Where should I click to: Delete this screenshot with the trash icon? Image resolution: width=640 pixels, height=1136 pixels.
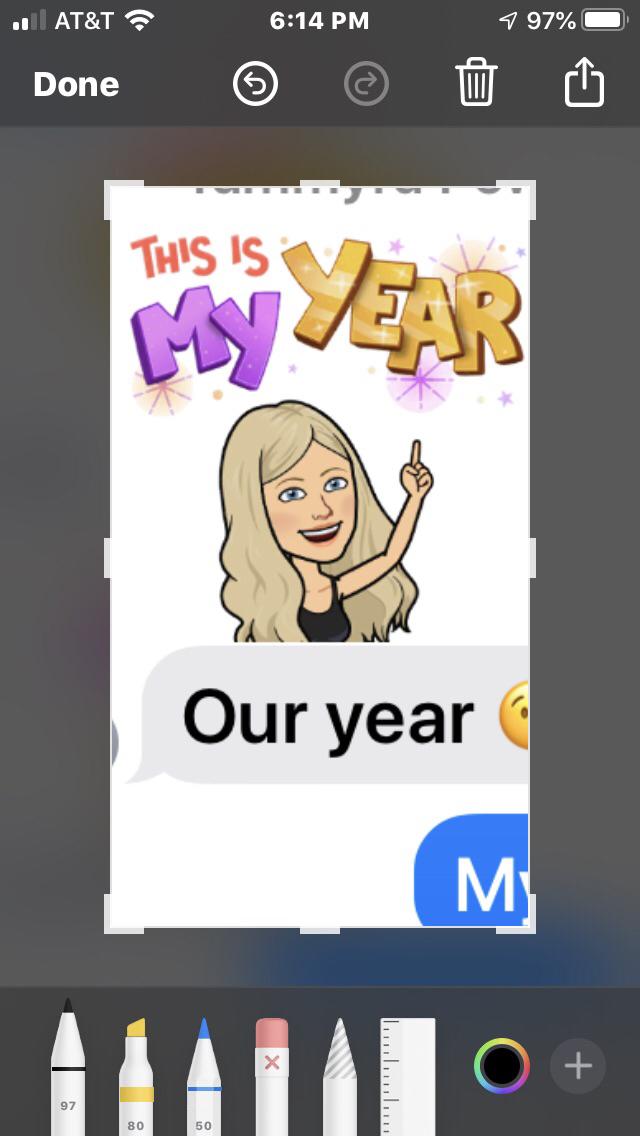coord(476,83)
